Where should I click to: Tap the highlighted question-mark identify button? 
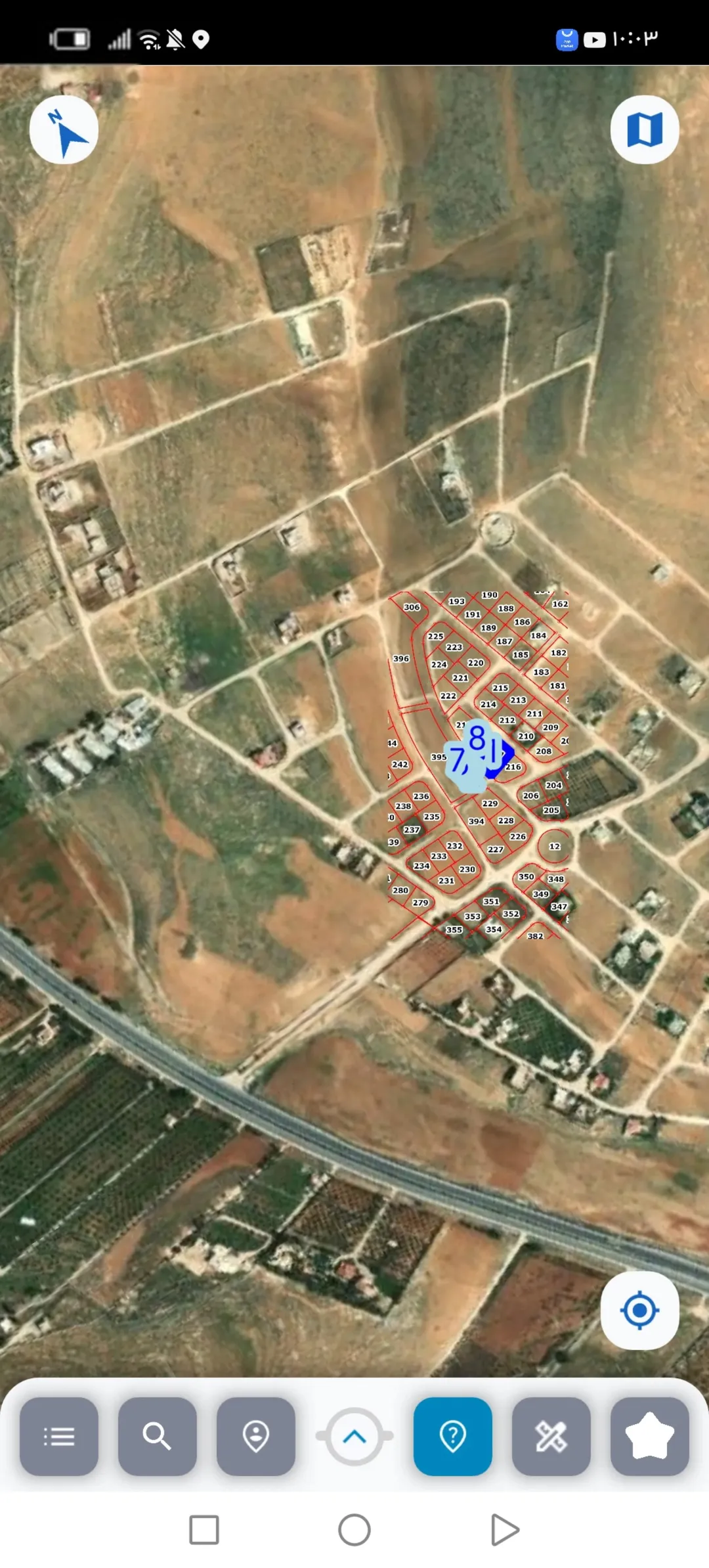point(453,1437)
